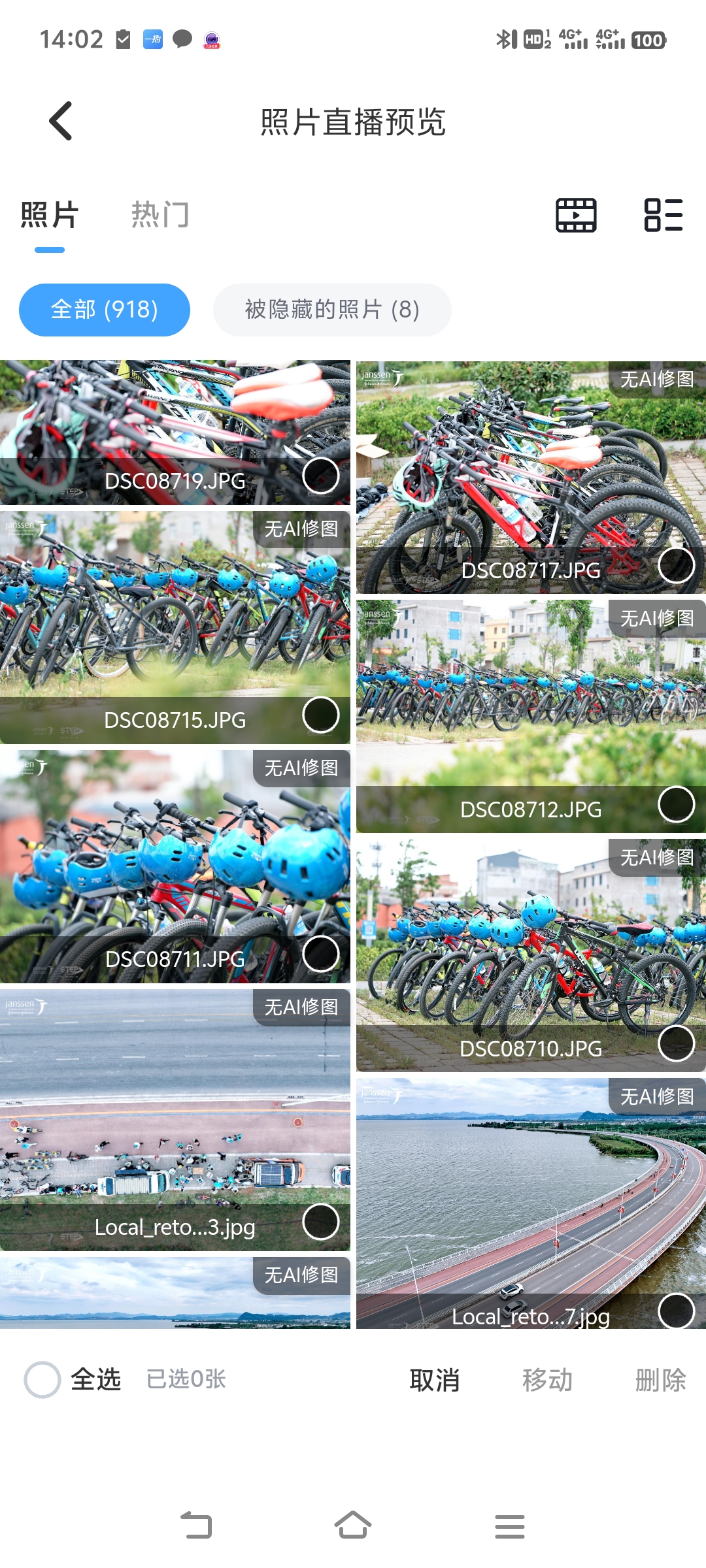Select the 全部 (918) filter chip
Image resolution: width=706 pixels, height=1568 pixels.
click(x=105, y=310)
